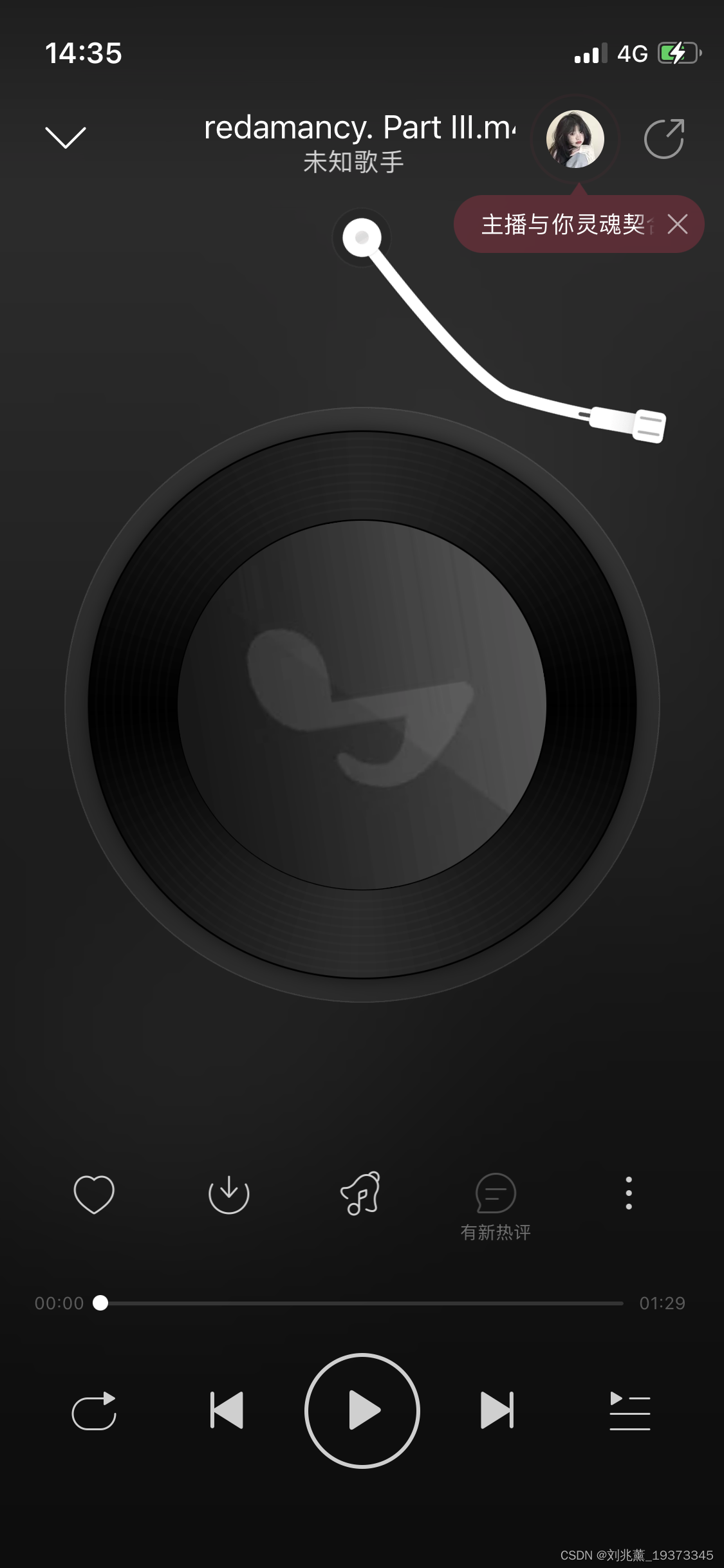The height and width of the screenshot is (1568, 724).
Task: Open the sound effects note icon
Action: (x=361, y=1193)
